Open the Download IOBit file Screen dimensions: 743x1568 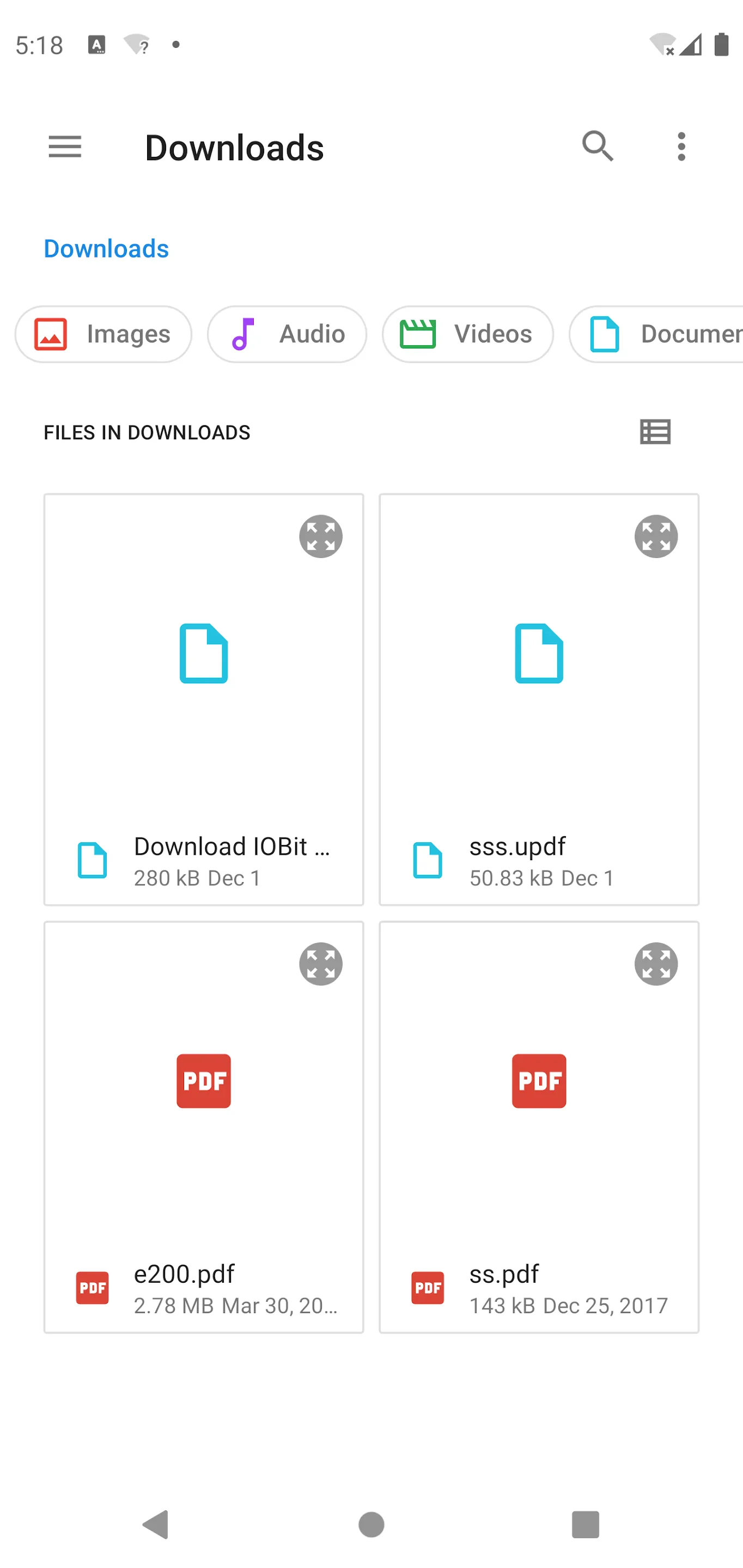[204, 700]
